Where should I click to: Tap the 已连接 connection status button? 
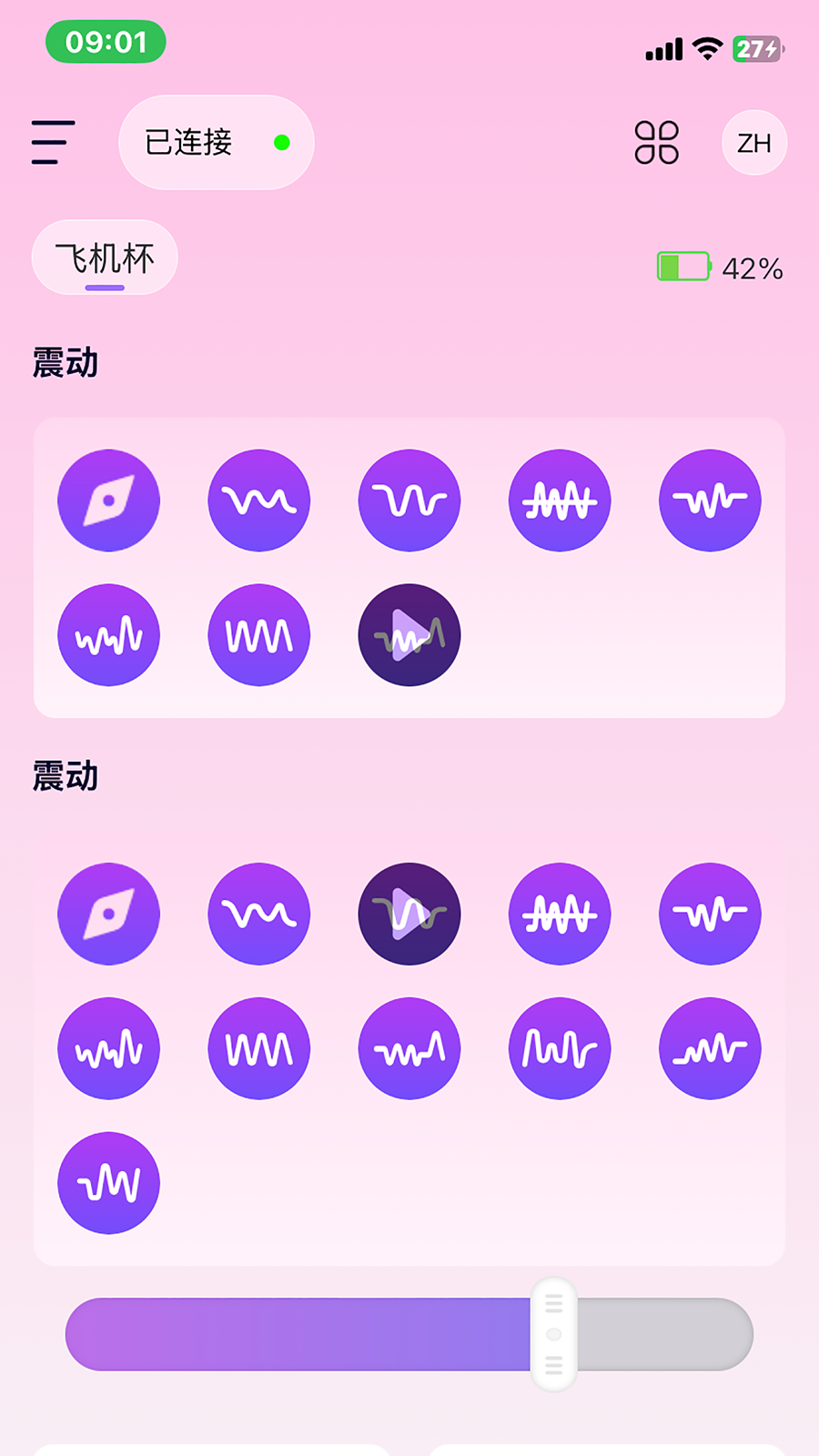[216, 143]
